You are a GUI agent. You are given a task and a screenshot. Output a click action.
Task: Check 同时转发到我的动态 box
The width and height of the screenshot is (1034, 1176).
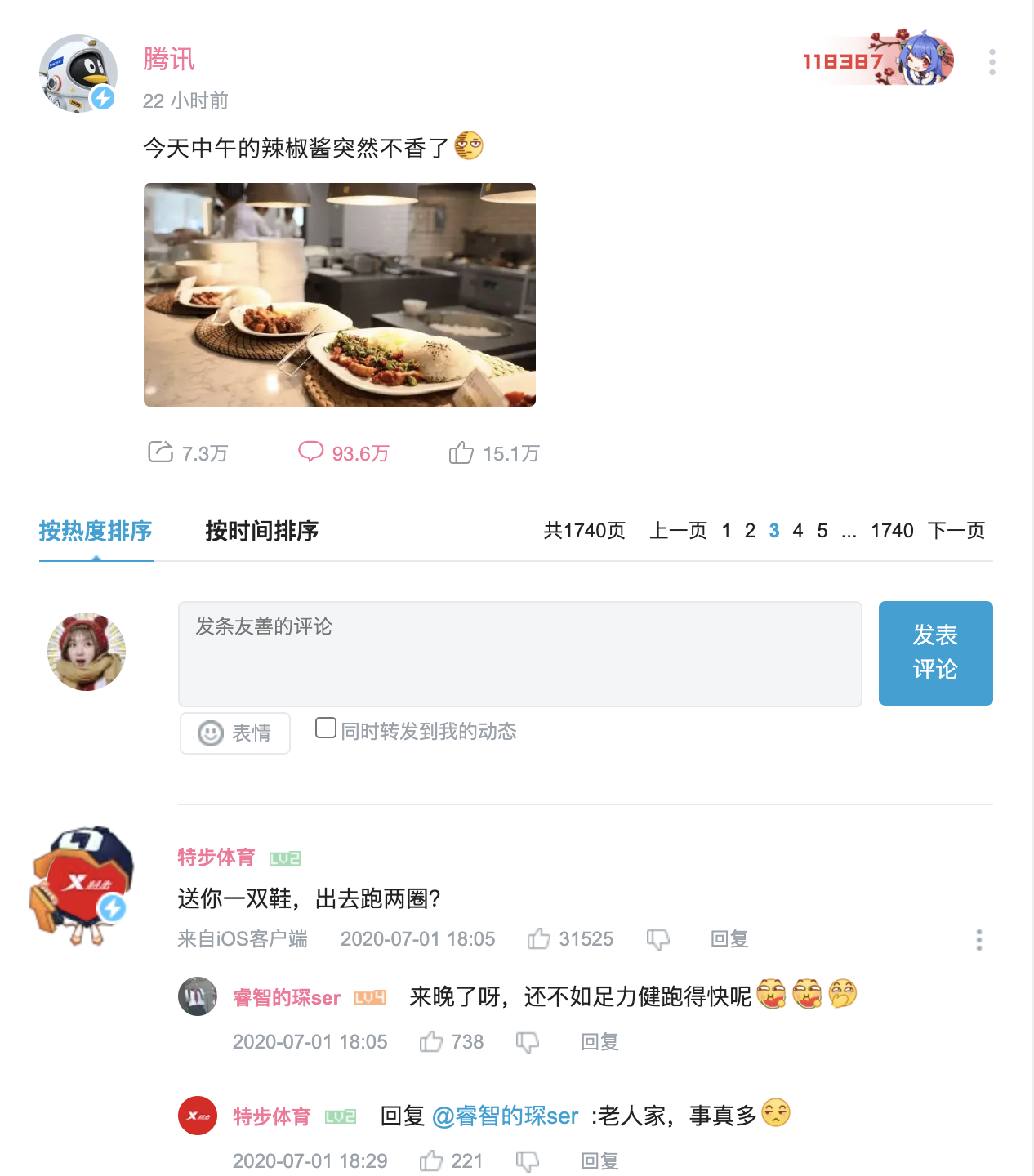point(326,728)
